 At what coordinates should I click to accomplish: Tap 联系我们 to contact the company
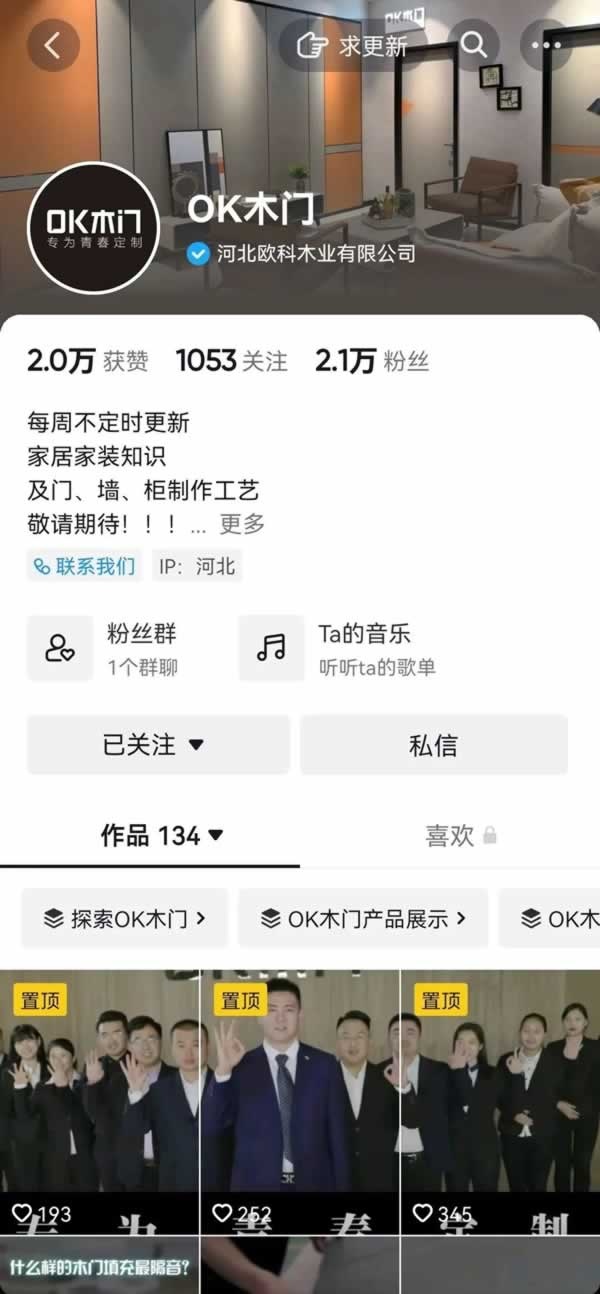pyautogui.click(x=84, y=566)
